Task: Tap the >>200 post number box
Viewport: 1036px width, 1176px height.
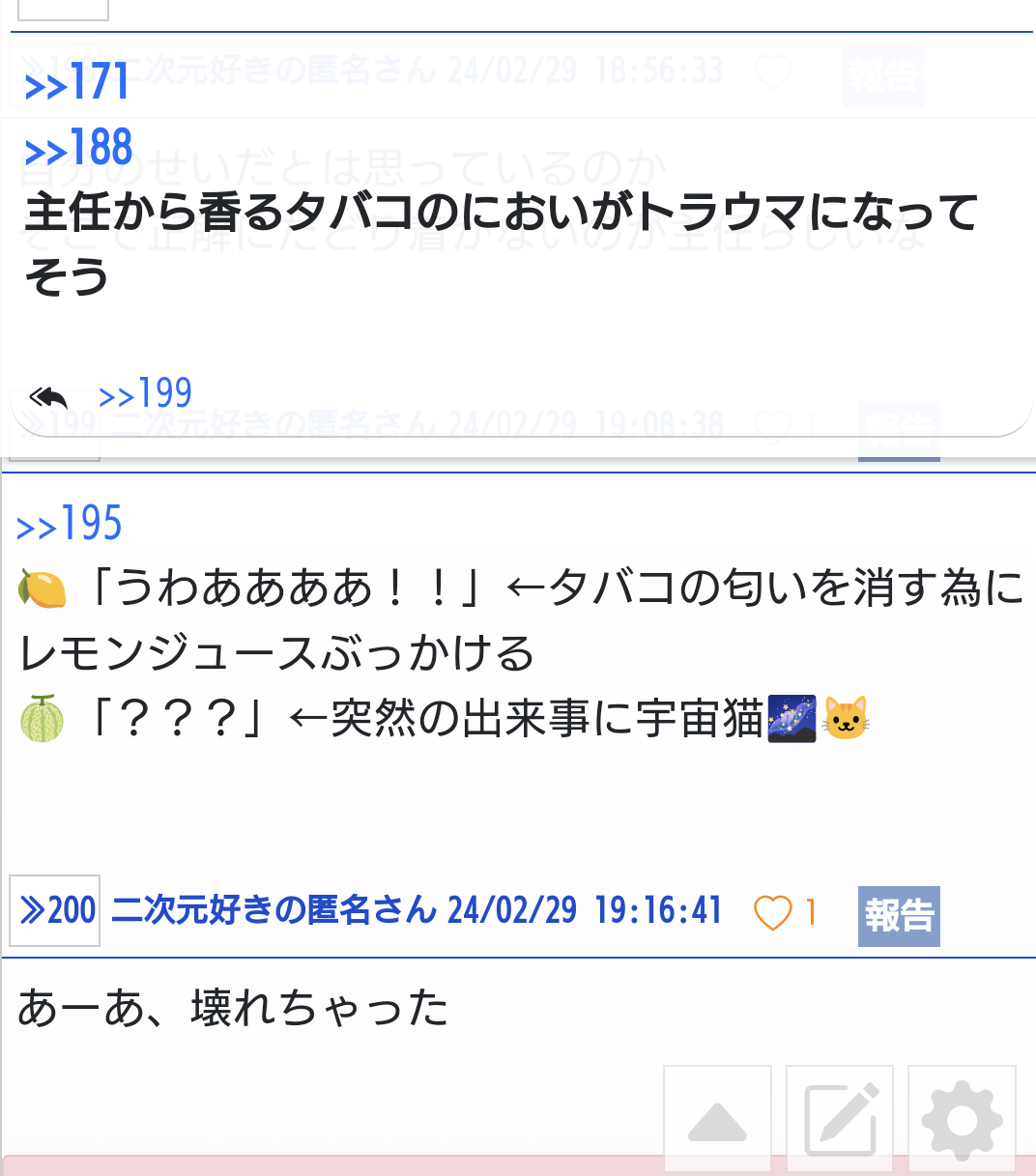Action: click(55, 910)
